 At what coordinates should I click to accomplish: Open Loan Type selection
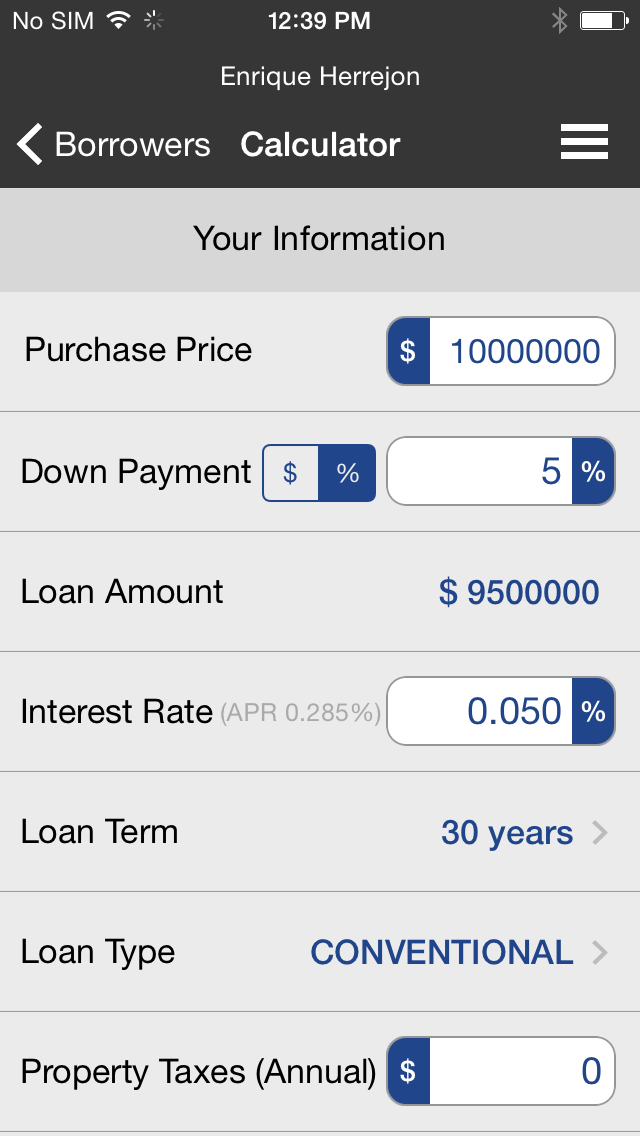320,952
